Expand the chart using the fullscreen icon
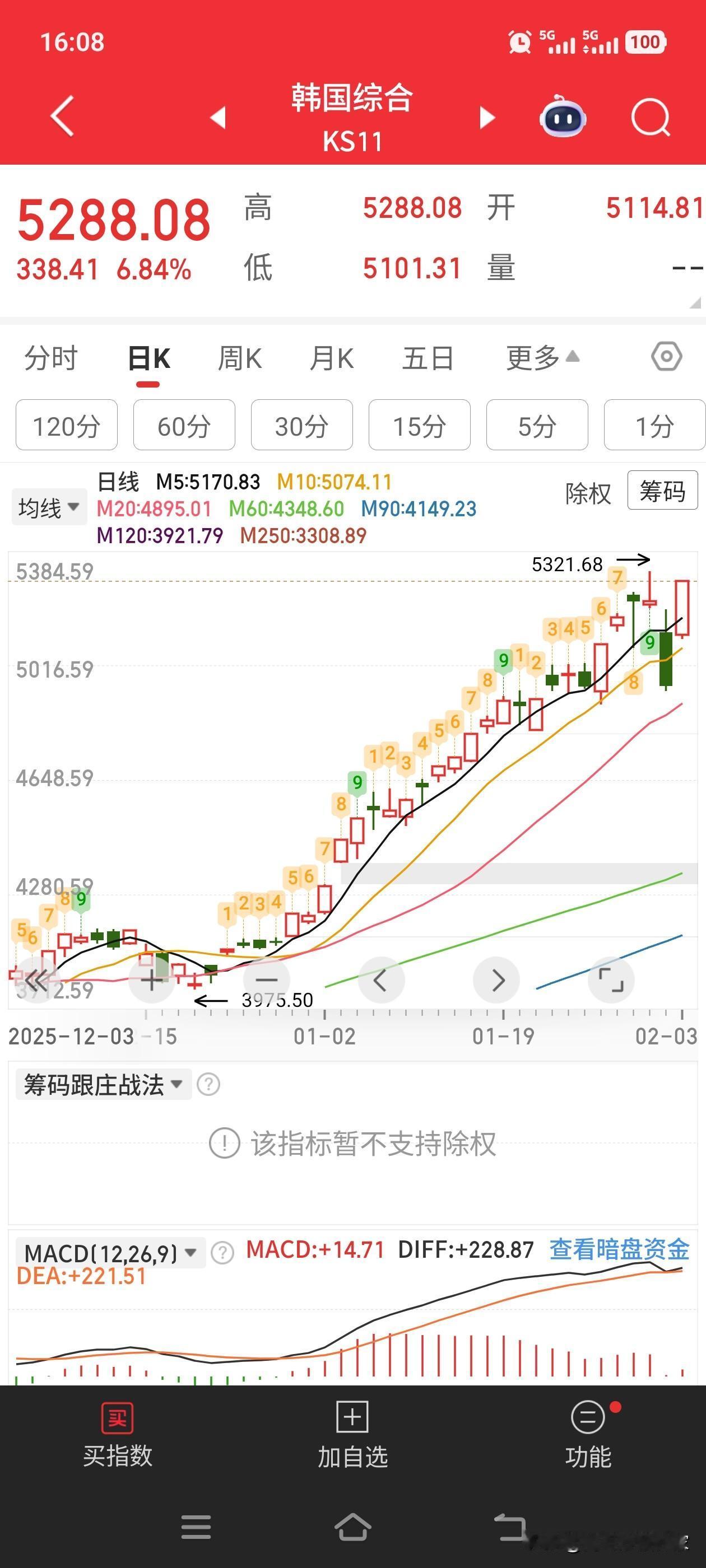This screenshot has height=1568, width=706. [x=611, y=979]
